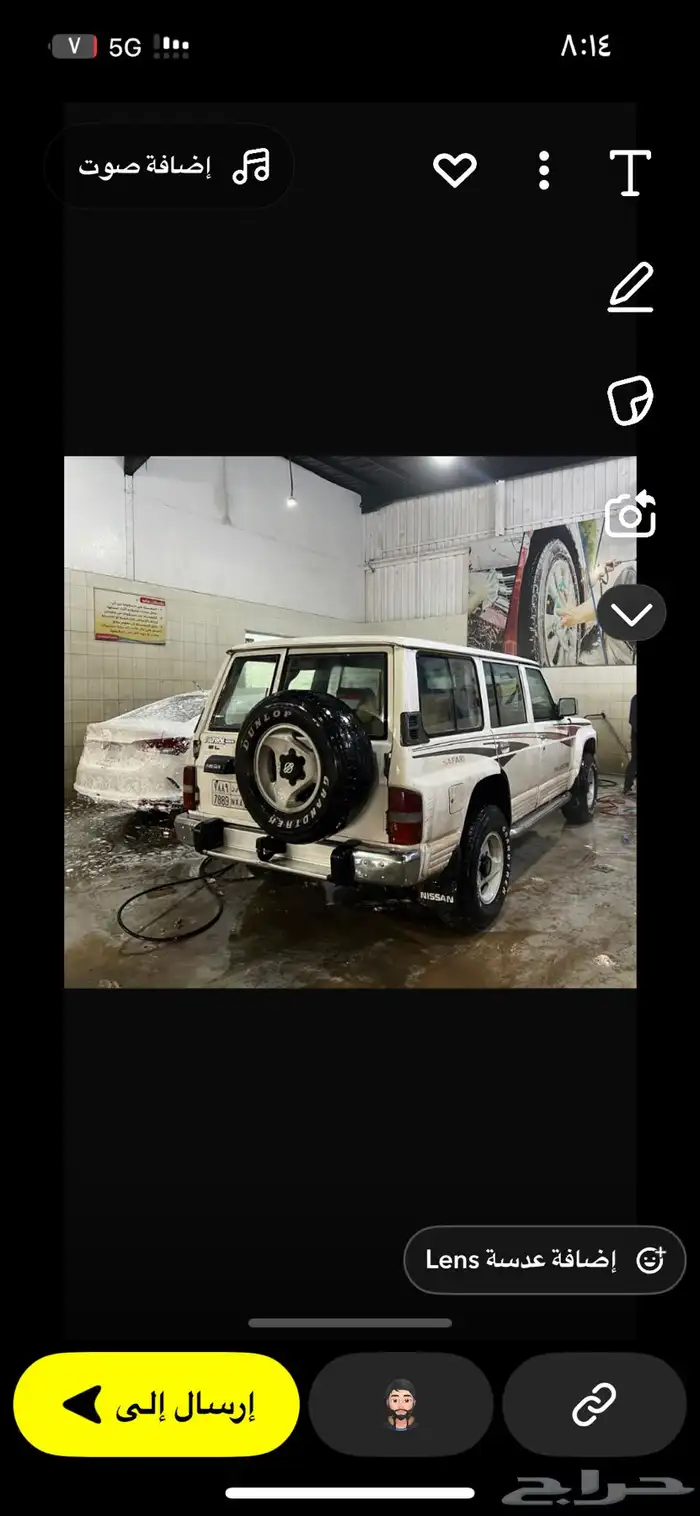
Task: Expand more editing tools with the chevron
Action: 631,613
